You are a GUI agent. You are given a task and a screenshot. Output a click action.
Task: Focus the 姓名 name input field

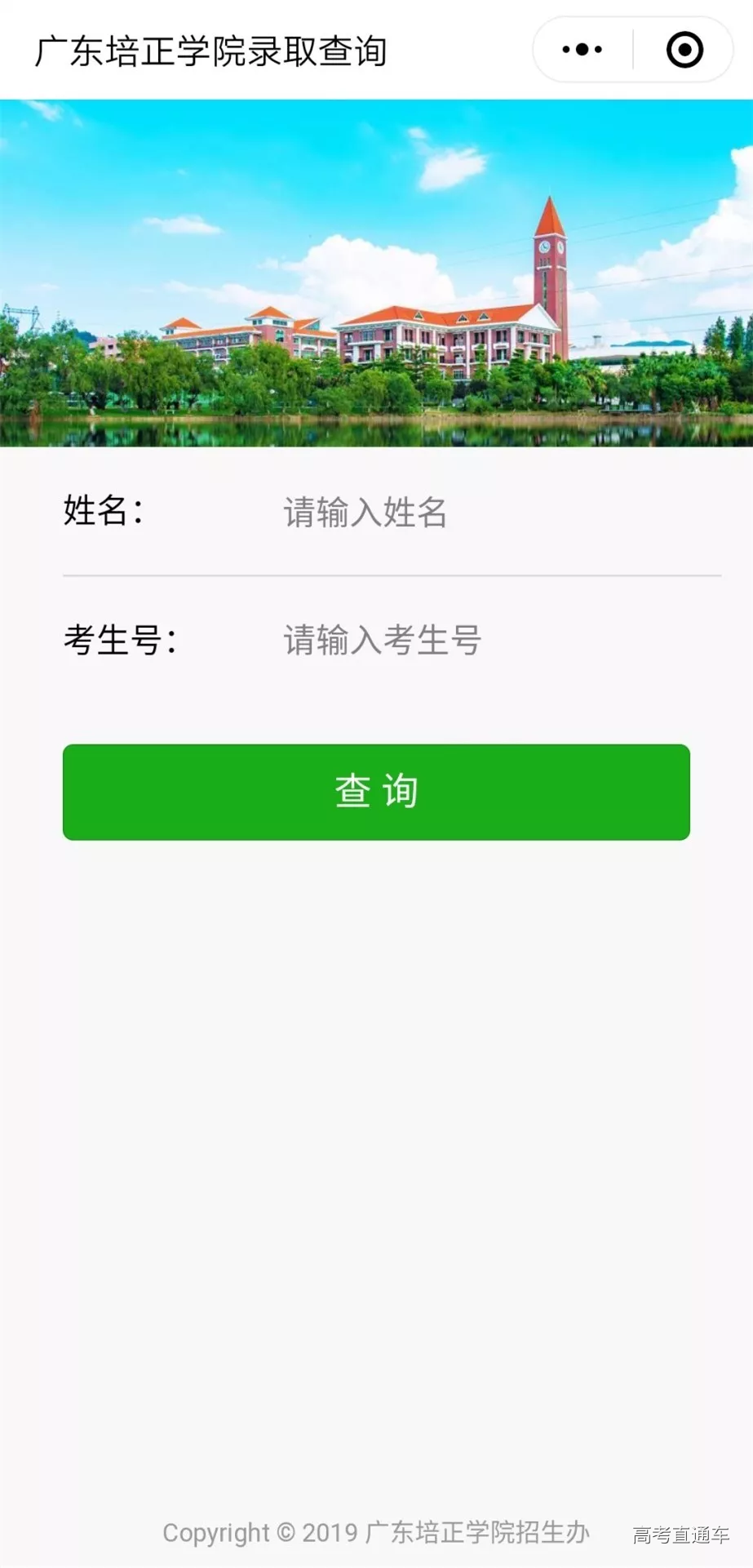489,513
